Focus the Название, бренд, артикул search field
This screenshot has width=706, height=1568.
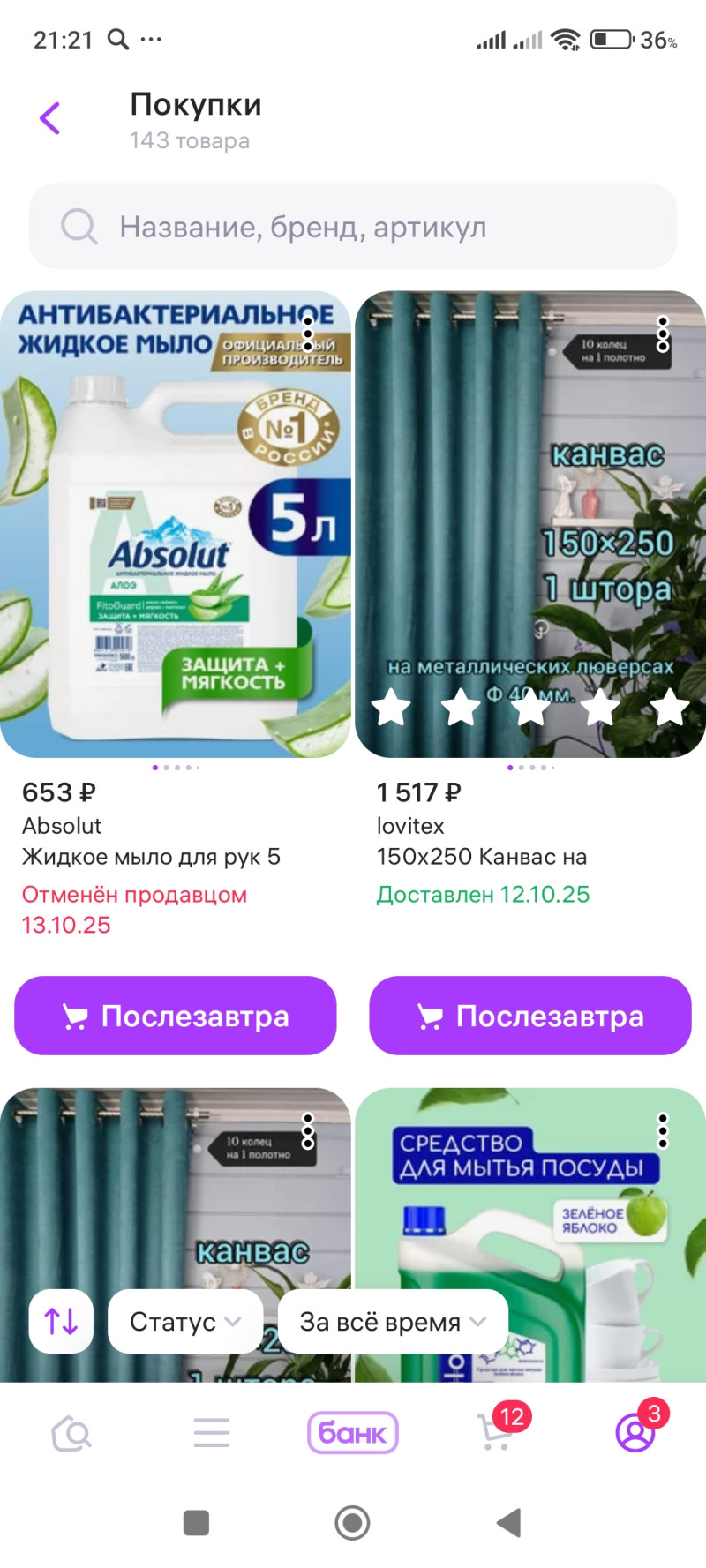coord(353,227)
